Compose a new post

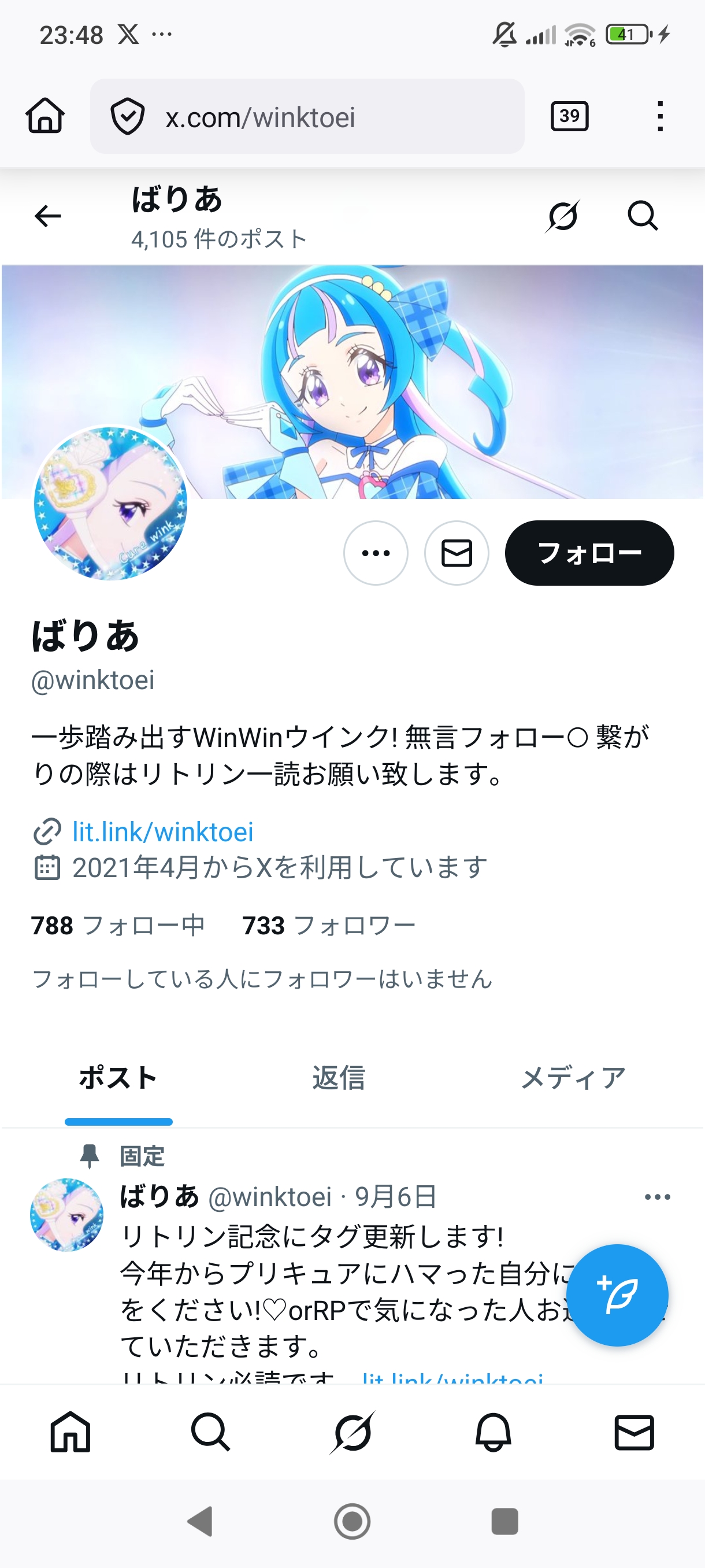617,1295
